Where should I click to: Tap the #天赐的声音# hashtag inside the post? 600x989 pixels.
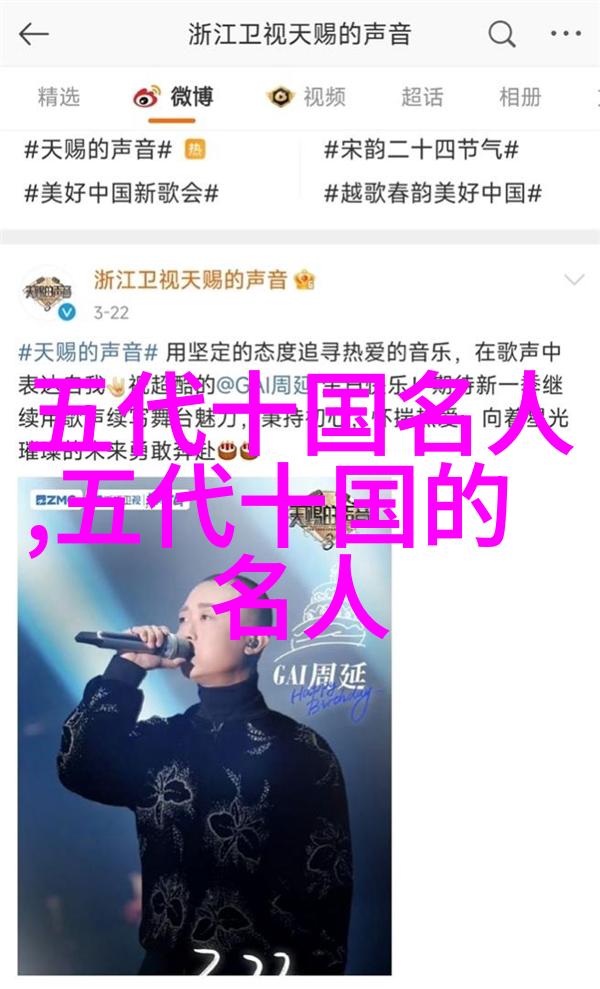coord(88,352)
